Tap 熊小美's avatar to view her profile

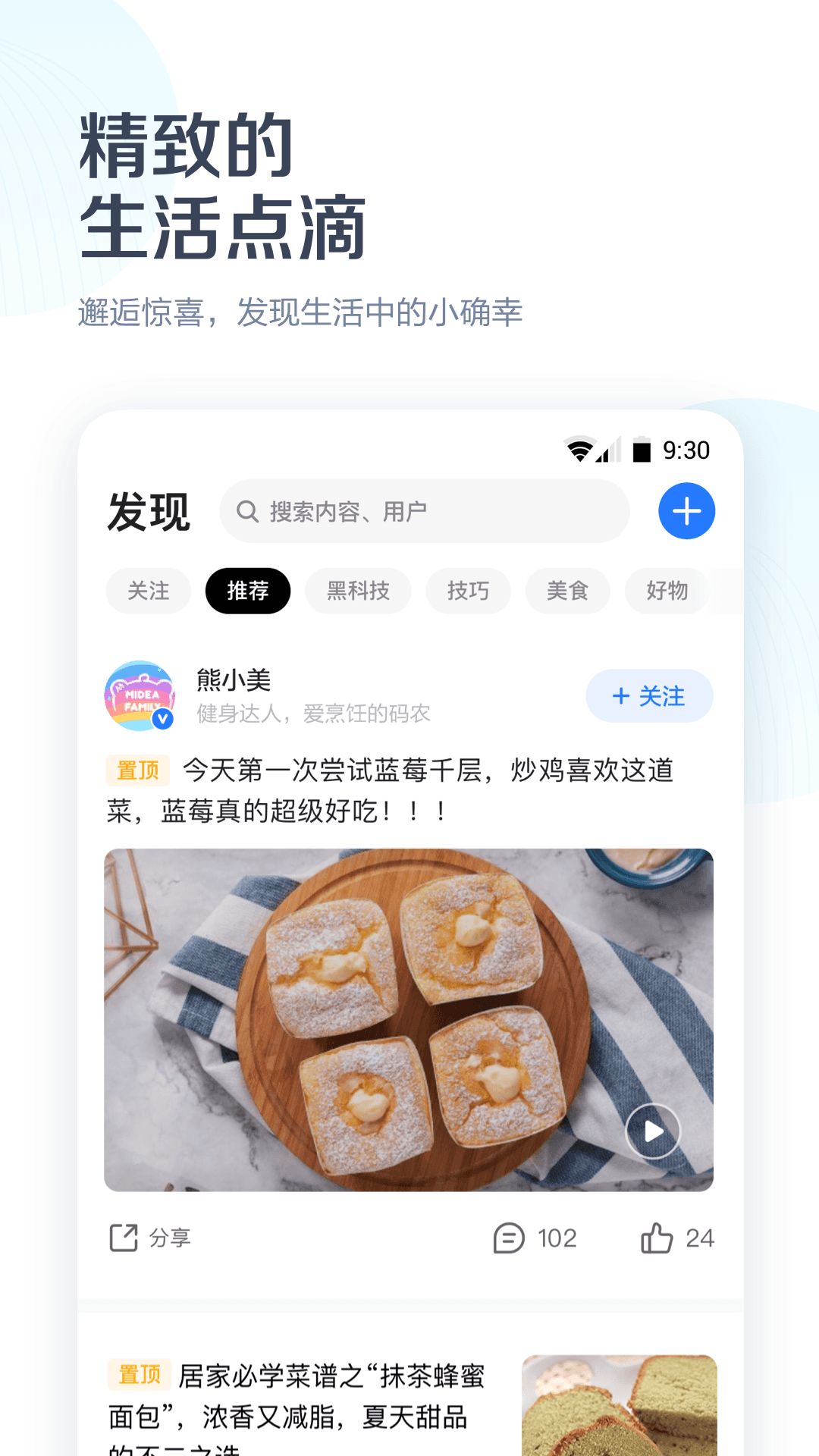tap(141, 695)
